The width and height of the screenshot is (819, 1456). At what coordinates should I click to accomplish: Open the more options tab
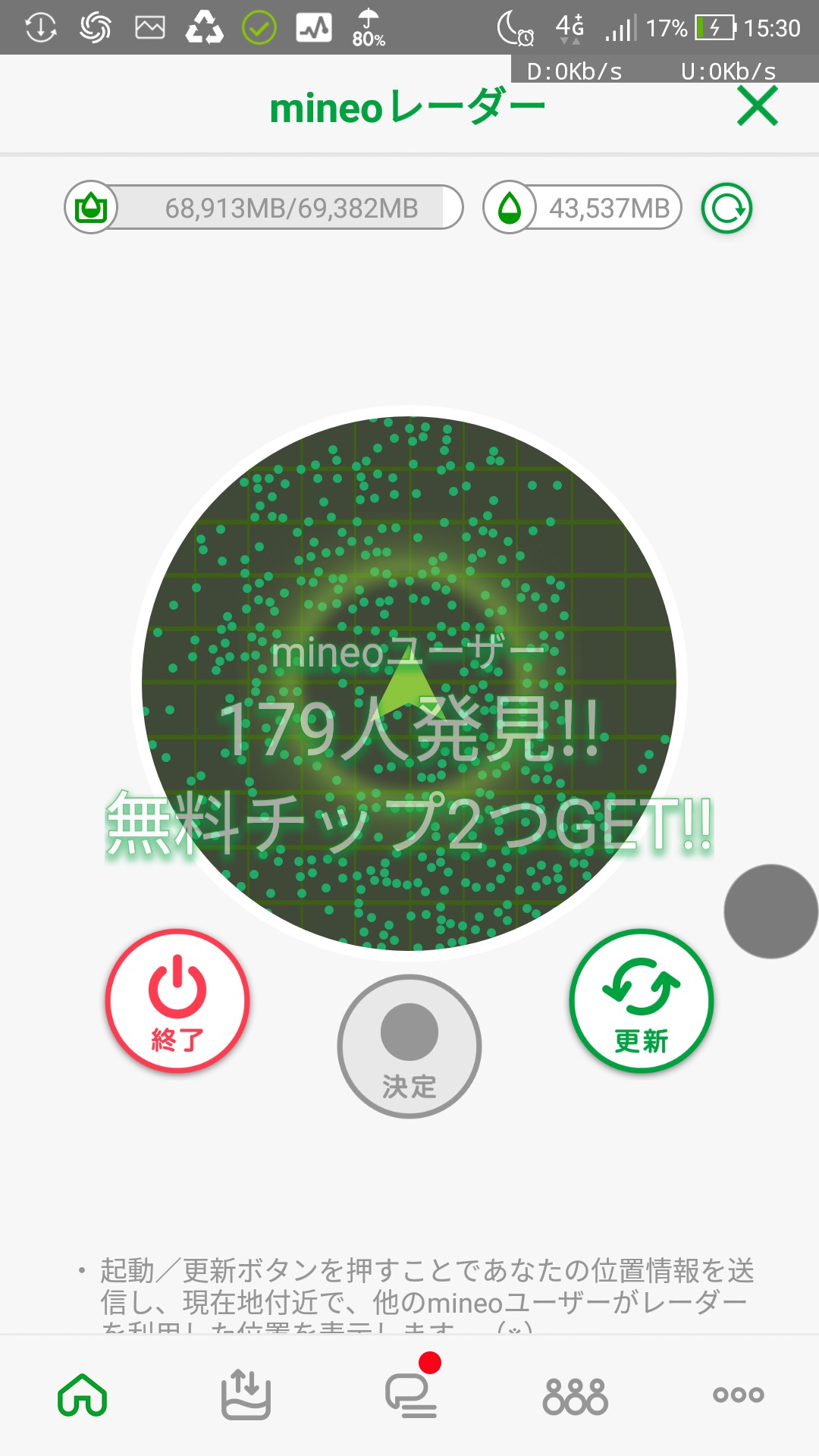[x=738, y=1395]
